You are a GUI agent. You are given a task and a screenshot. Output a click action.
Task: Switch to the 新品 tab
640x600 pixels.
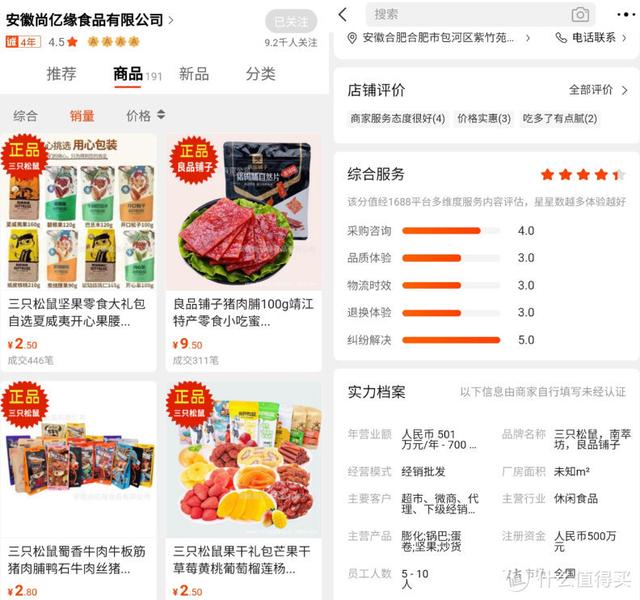click(194, 74)
